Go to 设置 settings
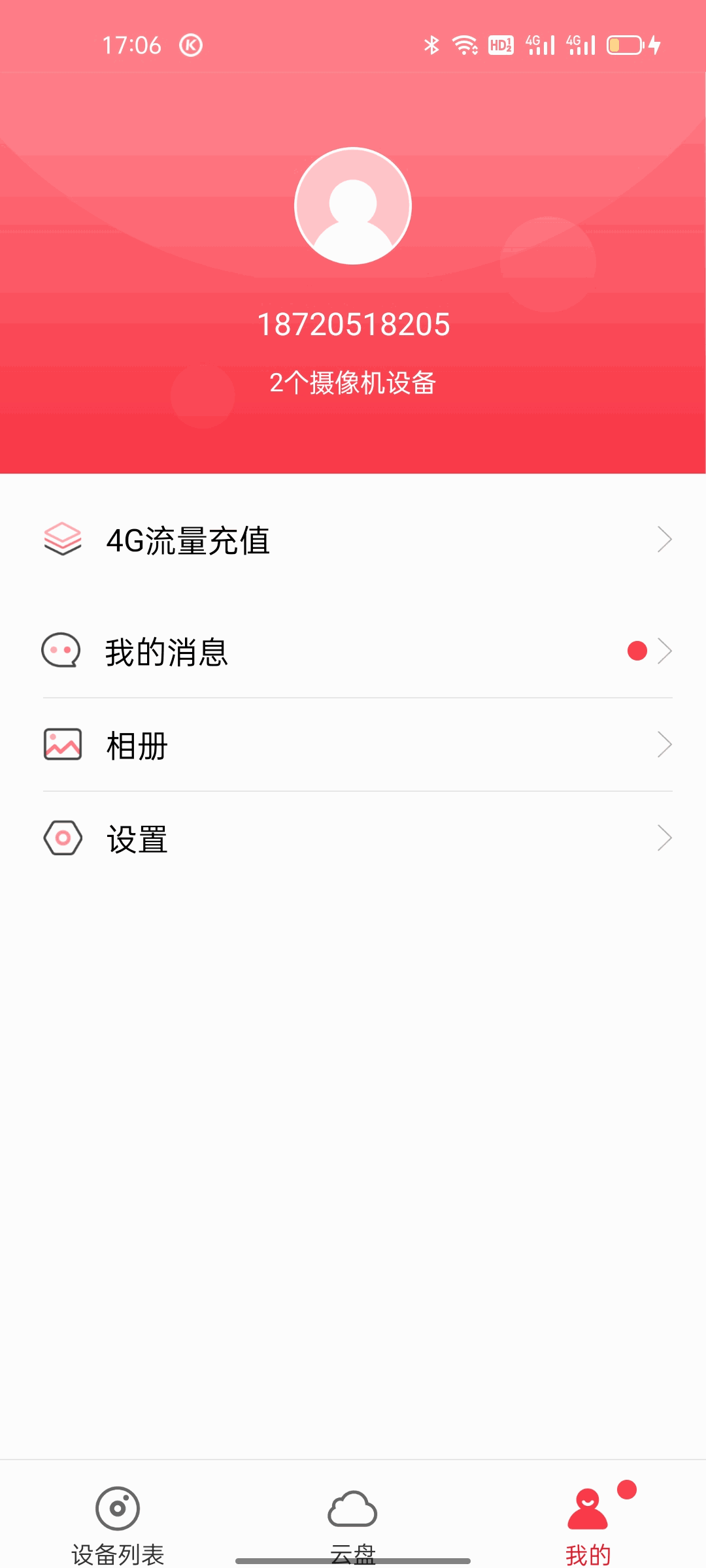706x1568 pixels. [x=353, y=838]
